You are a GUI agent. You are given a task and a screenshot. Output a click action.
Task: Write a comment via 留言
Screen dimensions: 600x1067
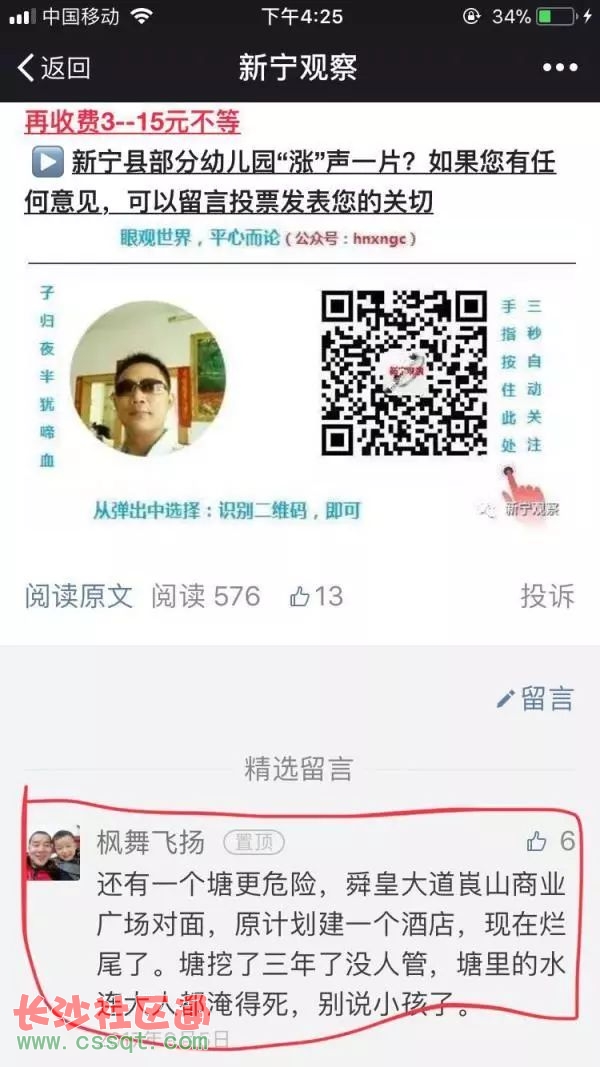click(536, 699)
